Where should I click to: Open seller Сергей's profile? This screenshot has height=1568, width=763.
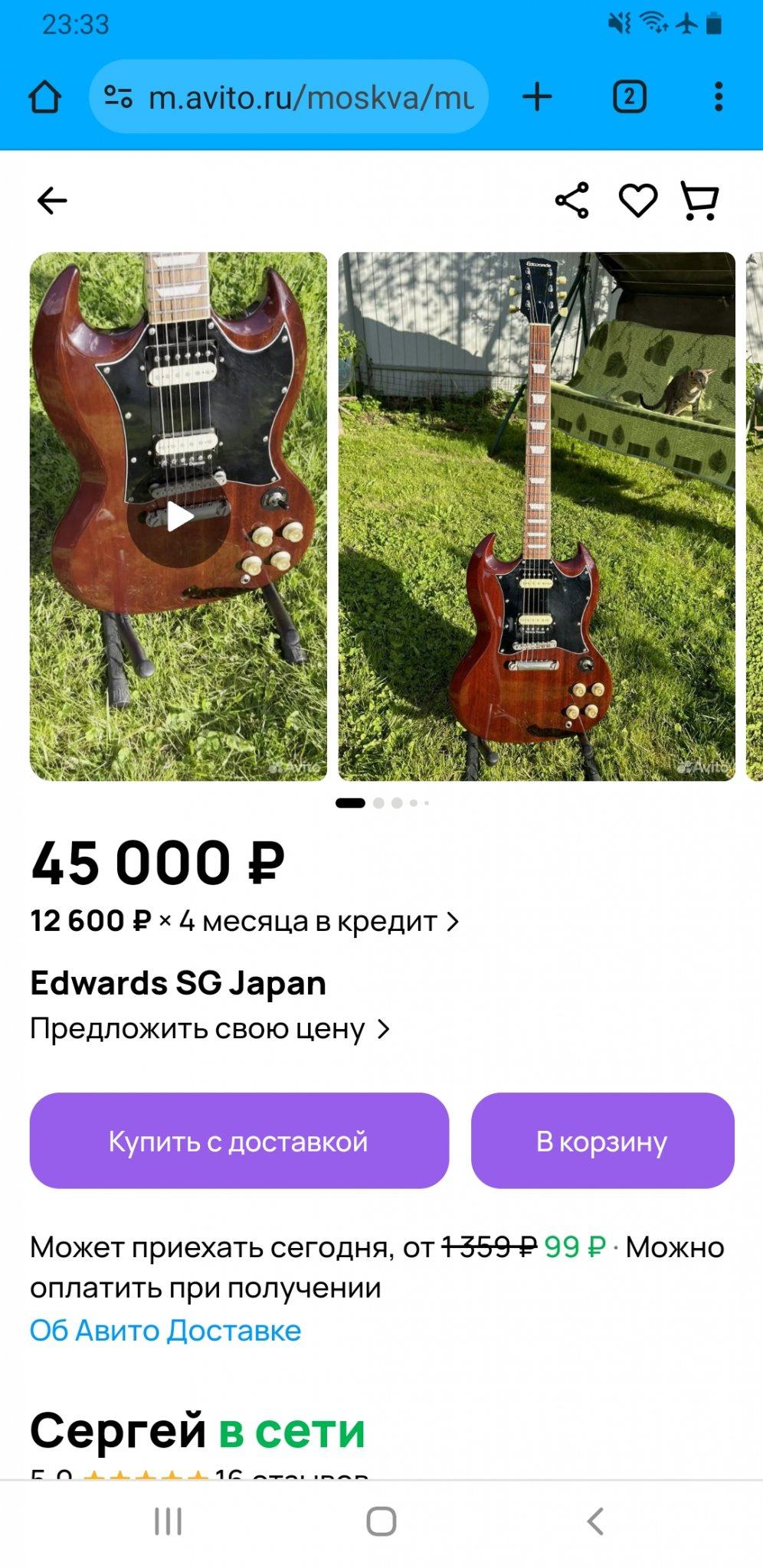(x=118, y=1430)
